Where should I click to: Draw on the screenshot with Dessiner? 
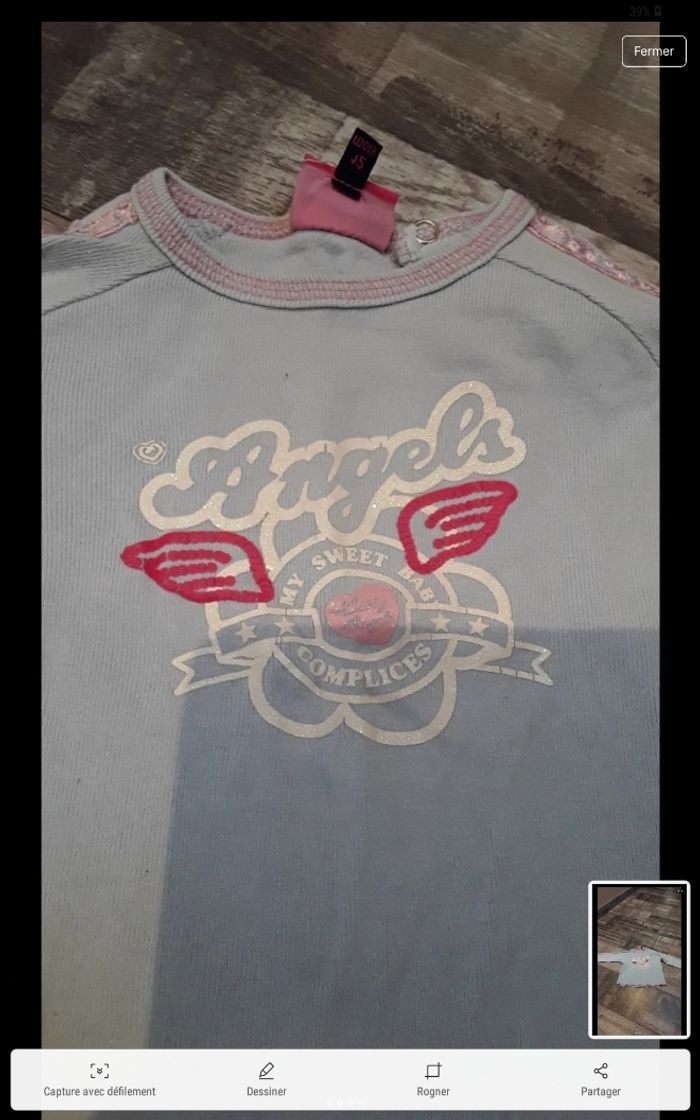[266, 1078]
